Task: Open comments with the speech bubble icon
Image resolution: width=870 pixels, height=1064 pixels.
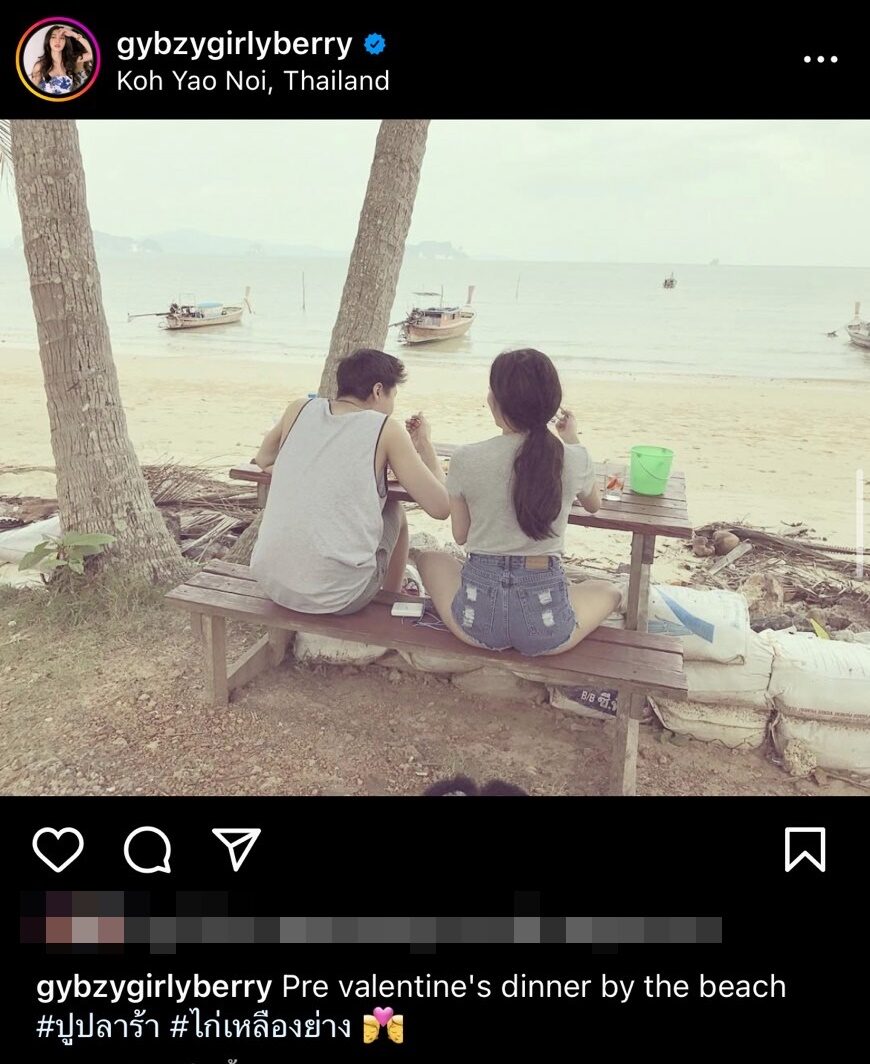Action: click(147, 850)
